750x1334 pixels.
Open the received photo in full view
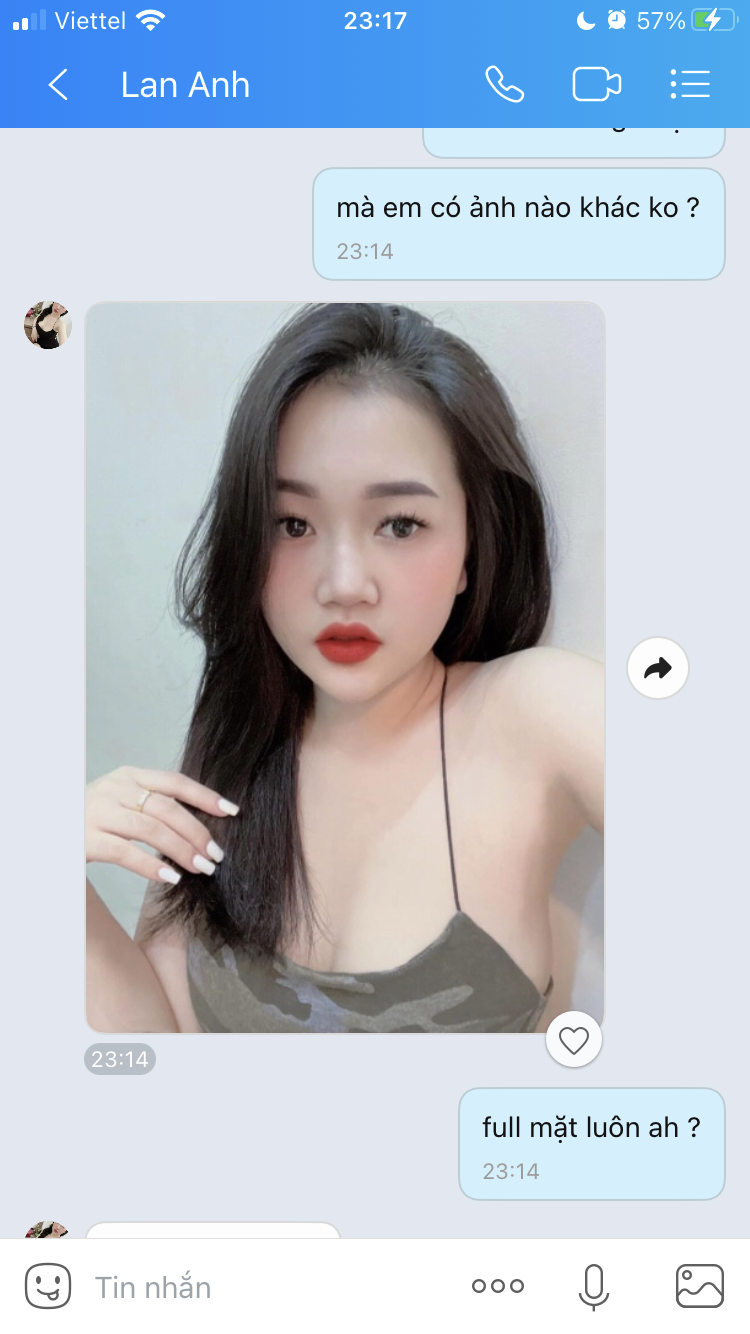345,667
